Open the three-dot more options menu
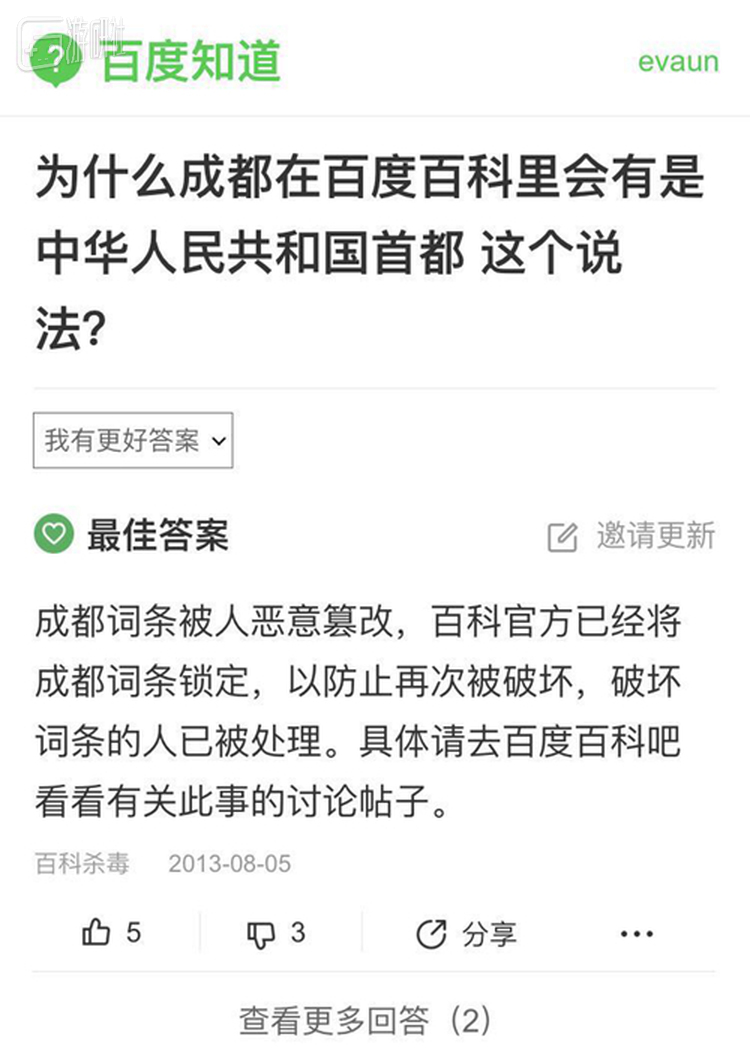Image resolution: width=750 pixels, height=1061 pixels. pyautogui.click(x=636, y=934)
